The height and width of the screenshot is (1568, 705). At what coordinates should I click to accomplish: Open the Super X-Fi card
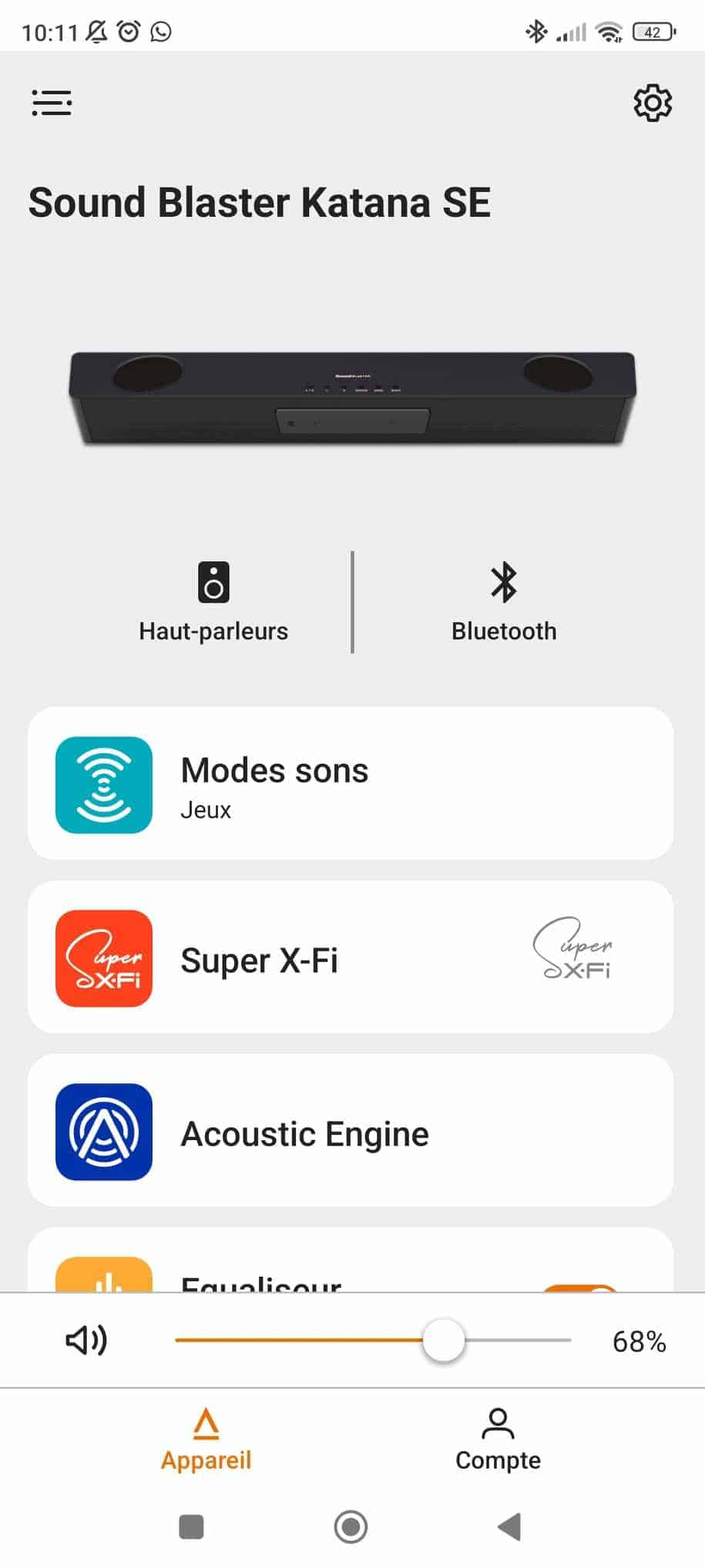click(x=351, y=957)
